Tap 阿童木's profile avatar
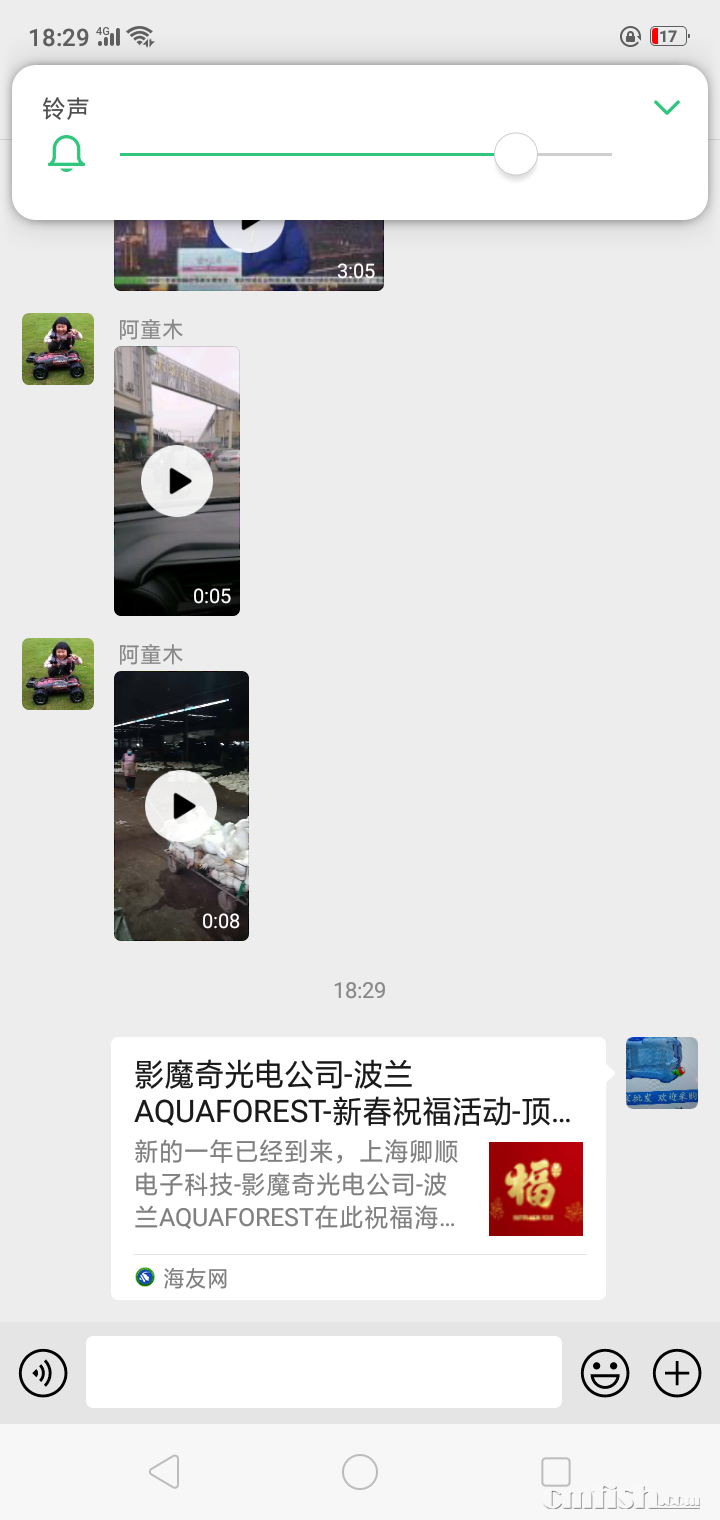Image resolution: width=720 pixels, height=1520 pixels. 57,349
